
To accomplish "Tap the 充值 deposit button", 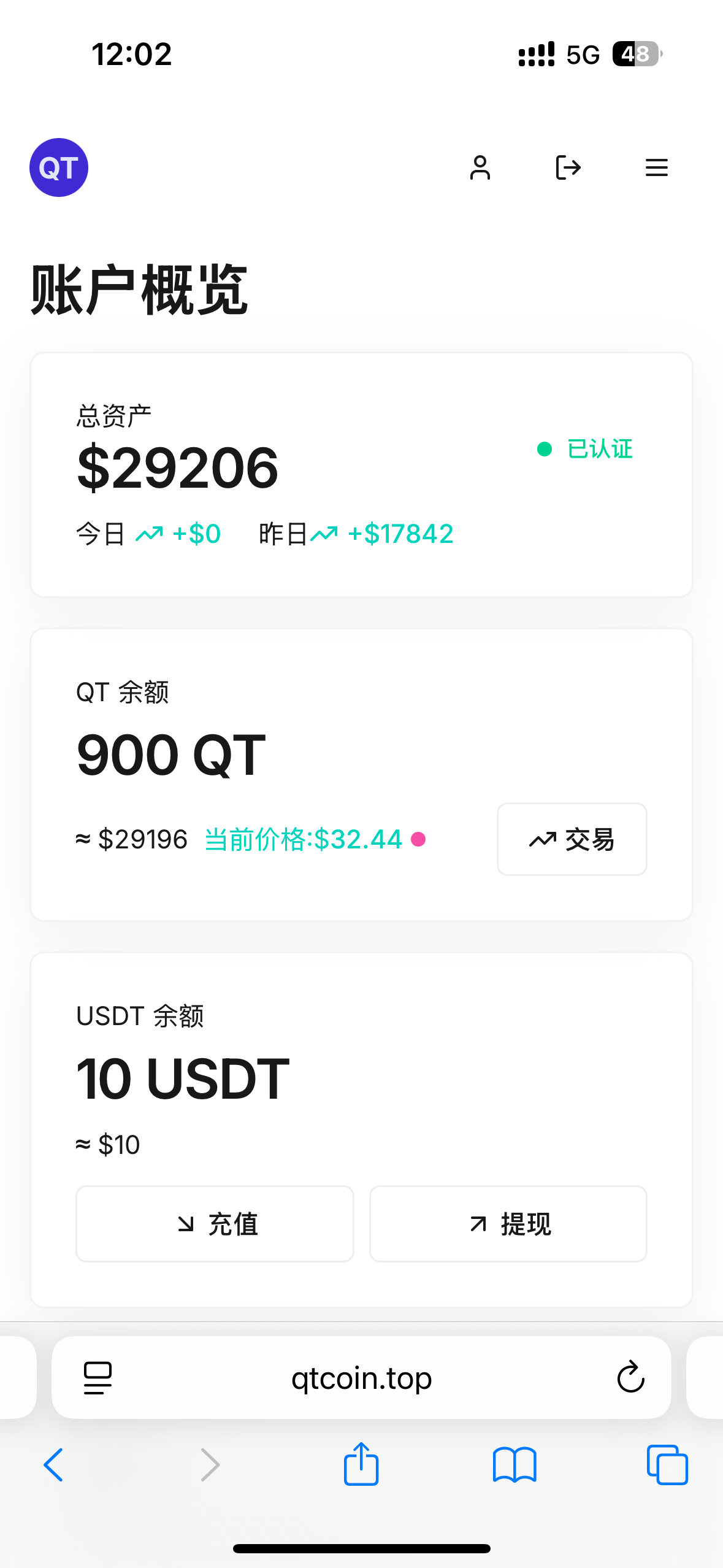I will pos(215,1224).
